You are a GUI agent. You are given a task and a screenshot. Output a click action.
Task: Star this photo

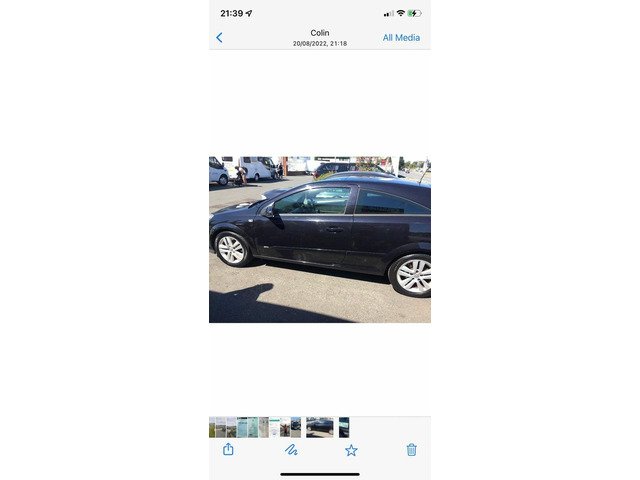click(x=351, y=450)
